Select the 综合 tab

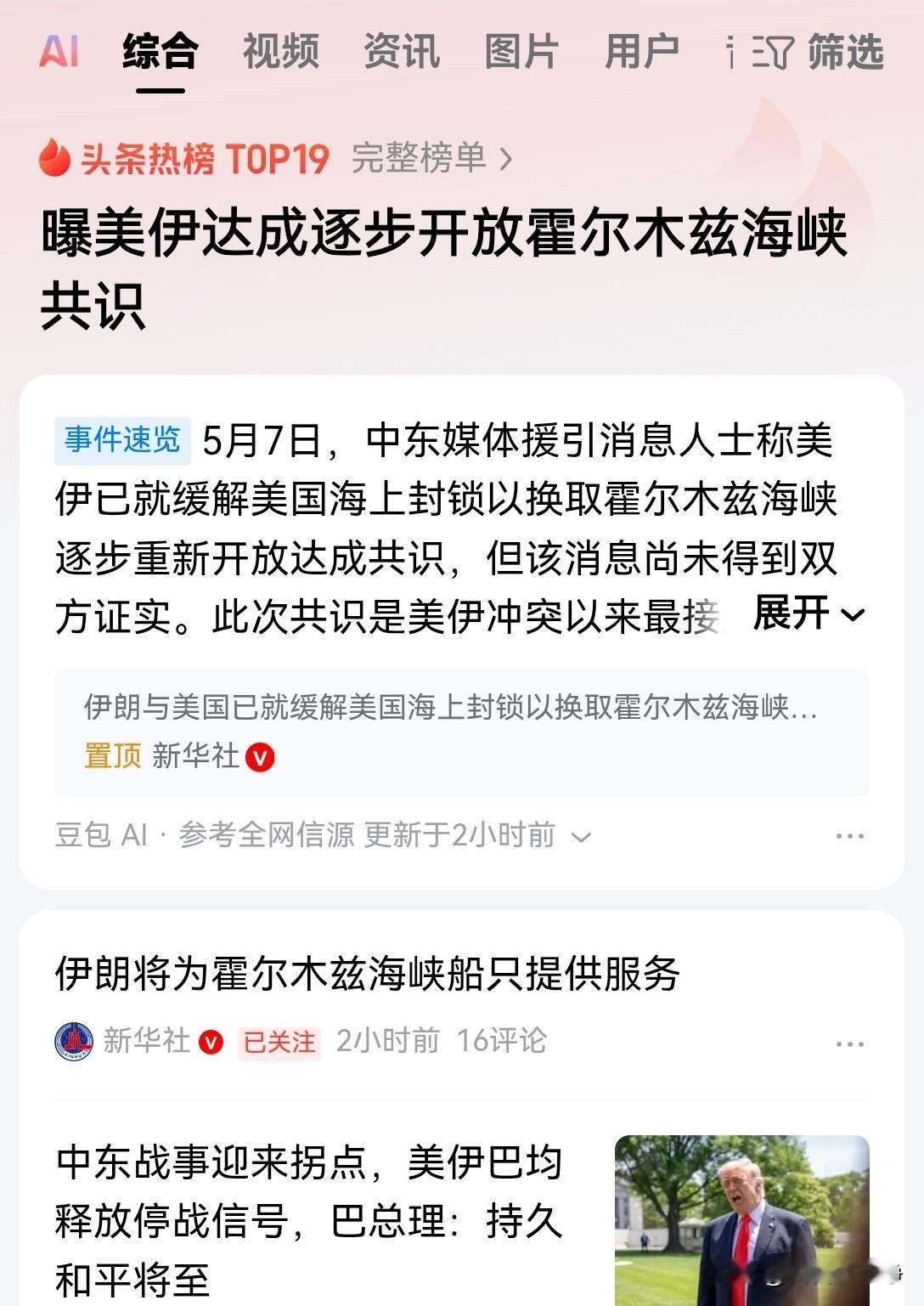coord(160,51)
